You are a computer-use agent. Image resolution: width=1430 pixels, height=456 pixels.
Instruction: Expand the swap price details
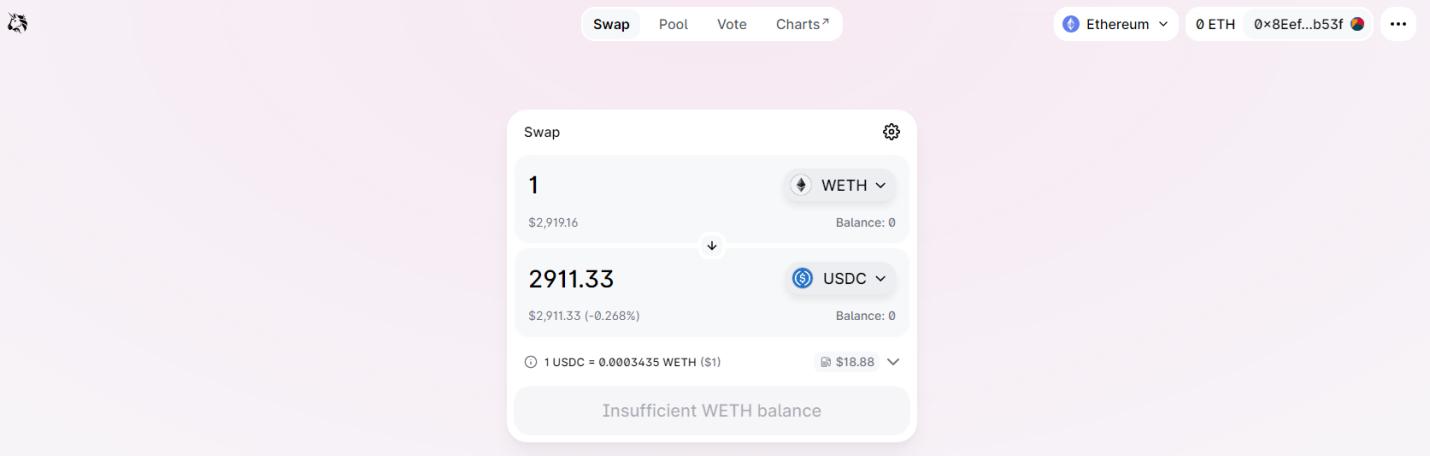pos(893,362)
